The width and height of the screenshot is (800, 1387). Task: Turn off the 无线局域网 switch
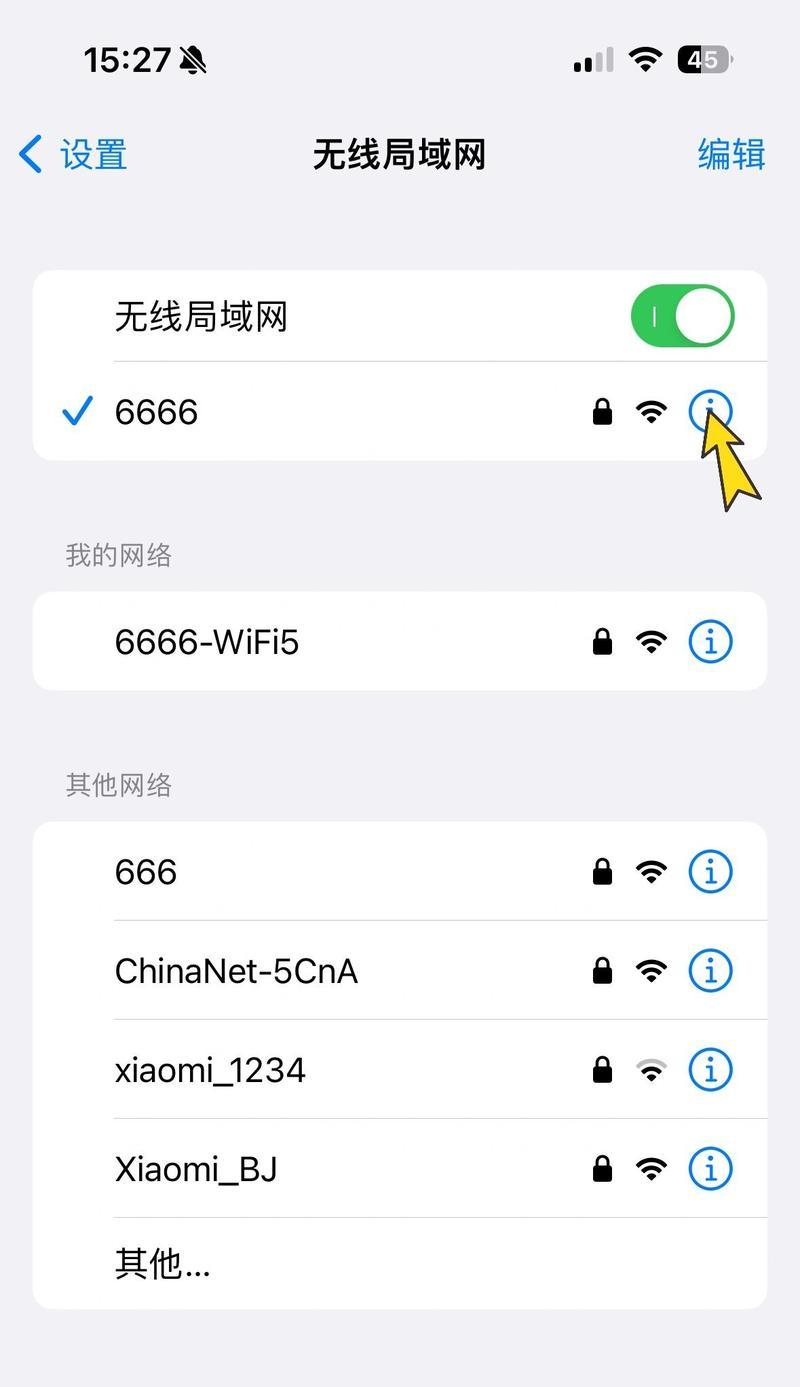click(682, 317)
